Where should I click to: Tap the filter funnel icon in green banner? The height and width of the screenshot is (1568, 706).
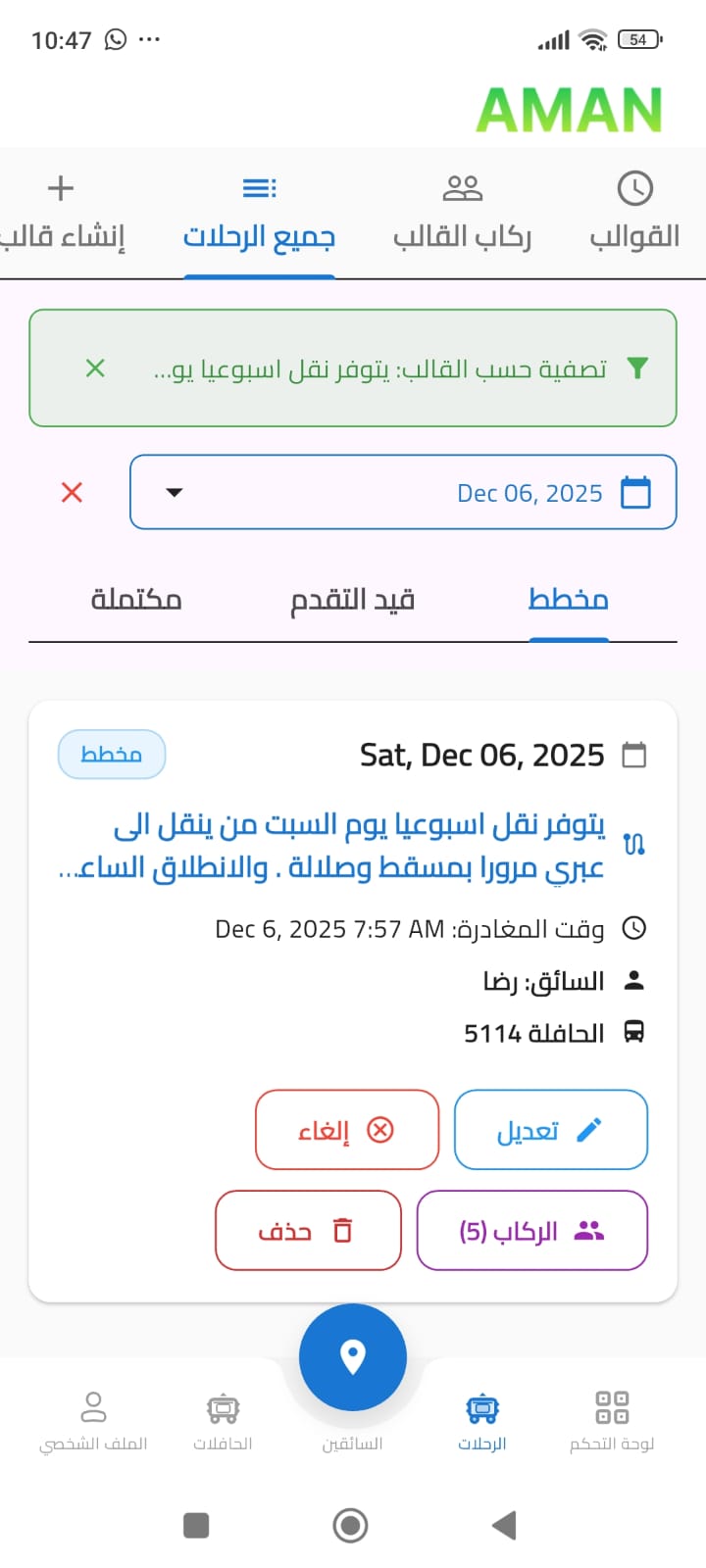click(x=639, y=367)
